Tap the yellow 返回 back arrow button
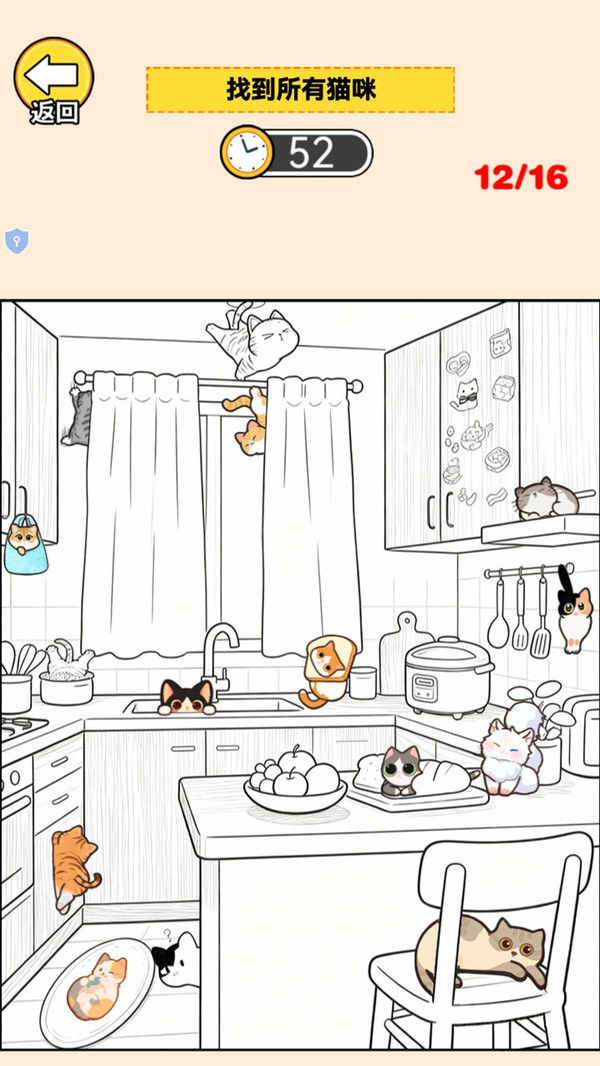This screenshot has height=1066, width=600. tap(54, 80)
